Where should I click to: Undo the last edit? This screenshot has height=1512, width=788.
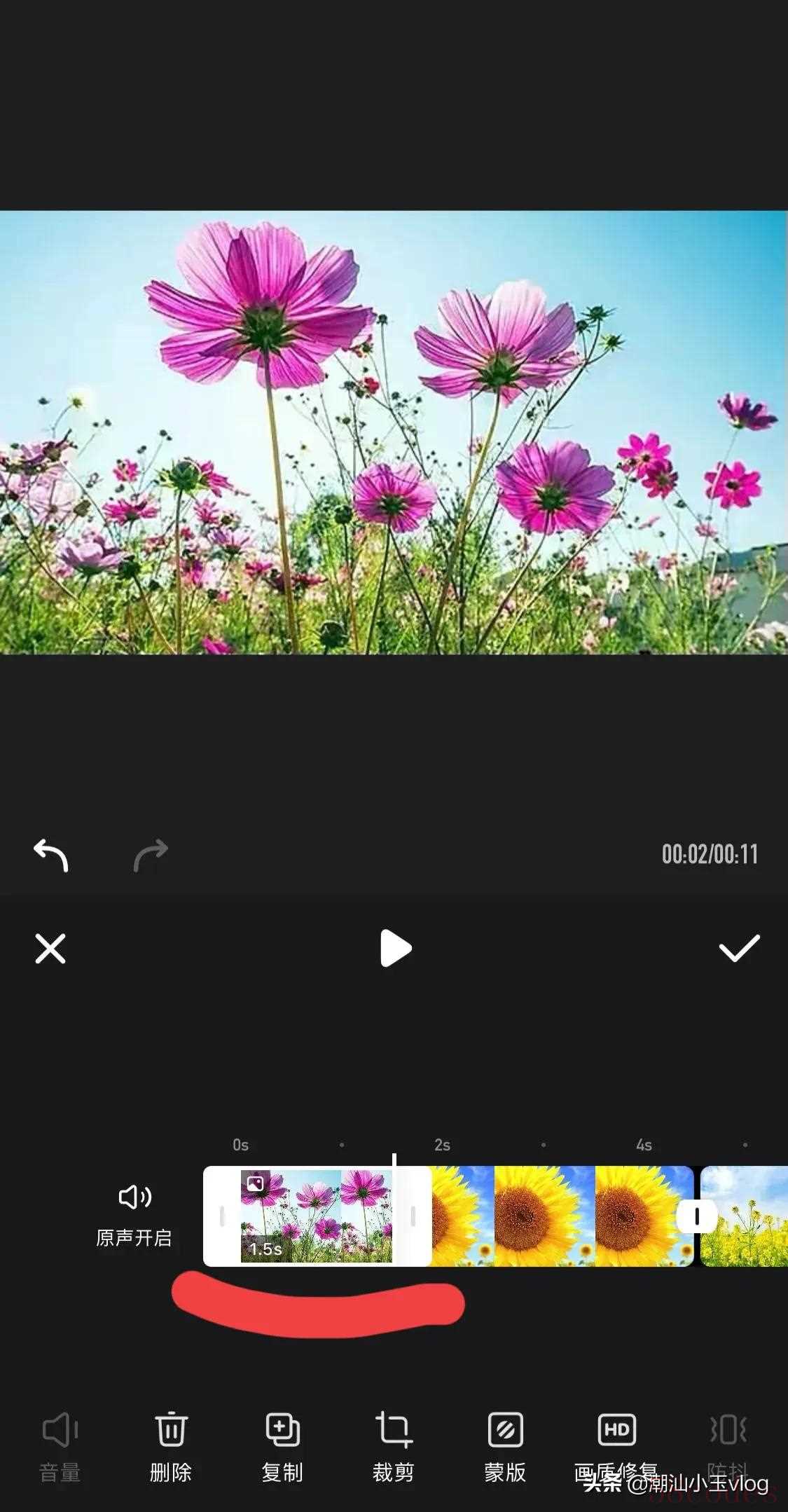(50, 855)
